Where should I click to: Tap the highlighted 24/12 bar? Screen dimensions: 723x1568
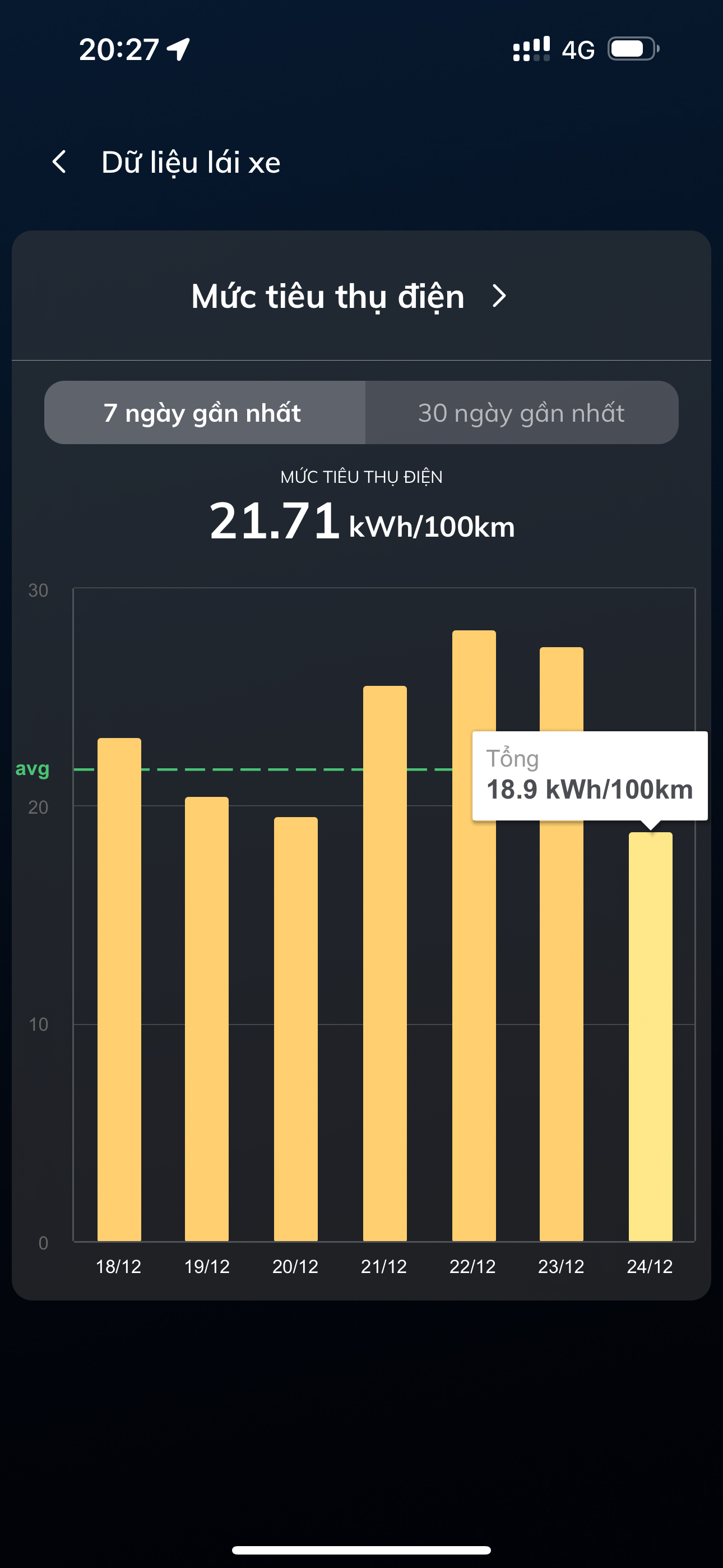650,1036
